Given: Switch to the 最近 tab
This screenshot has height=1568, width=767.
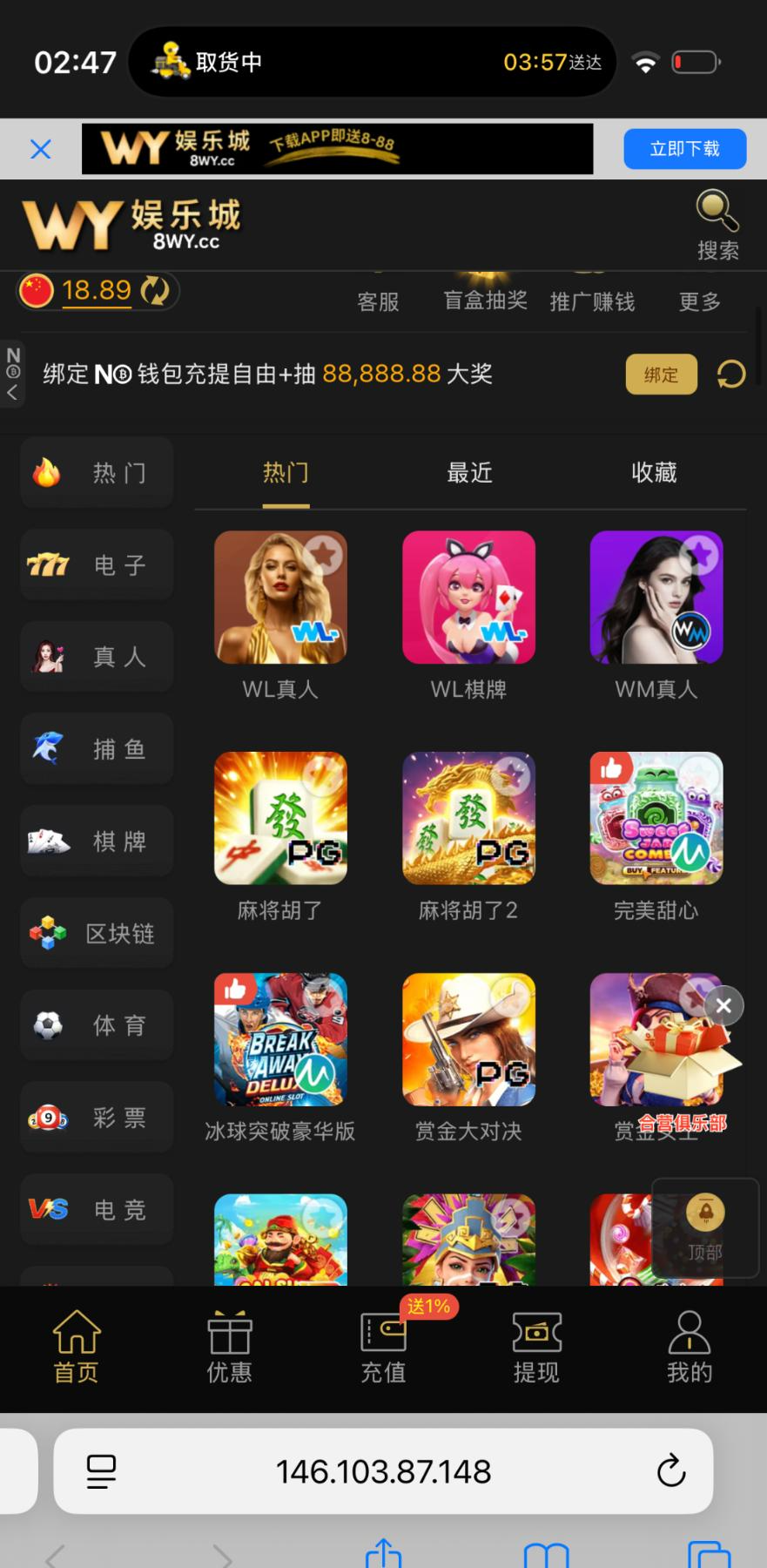Looking at the screenshot, I should tap(469, 472).
